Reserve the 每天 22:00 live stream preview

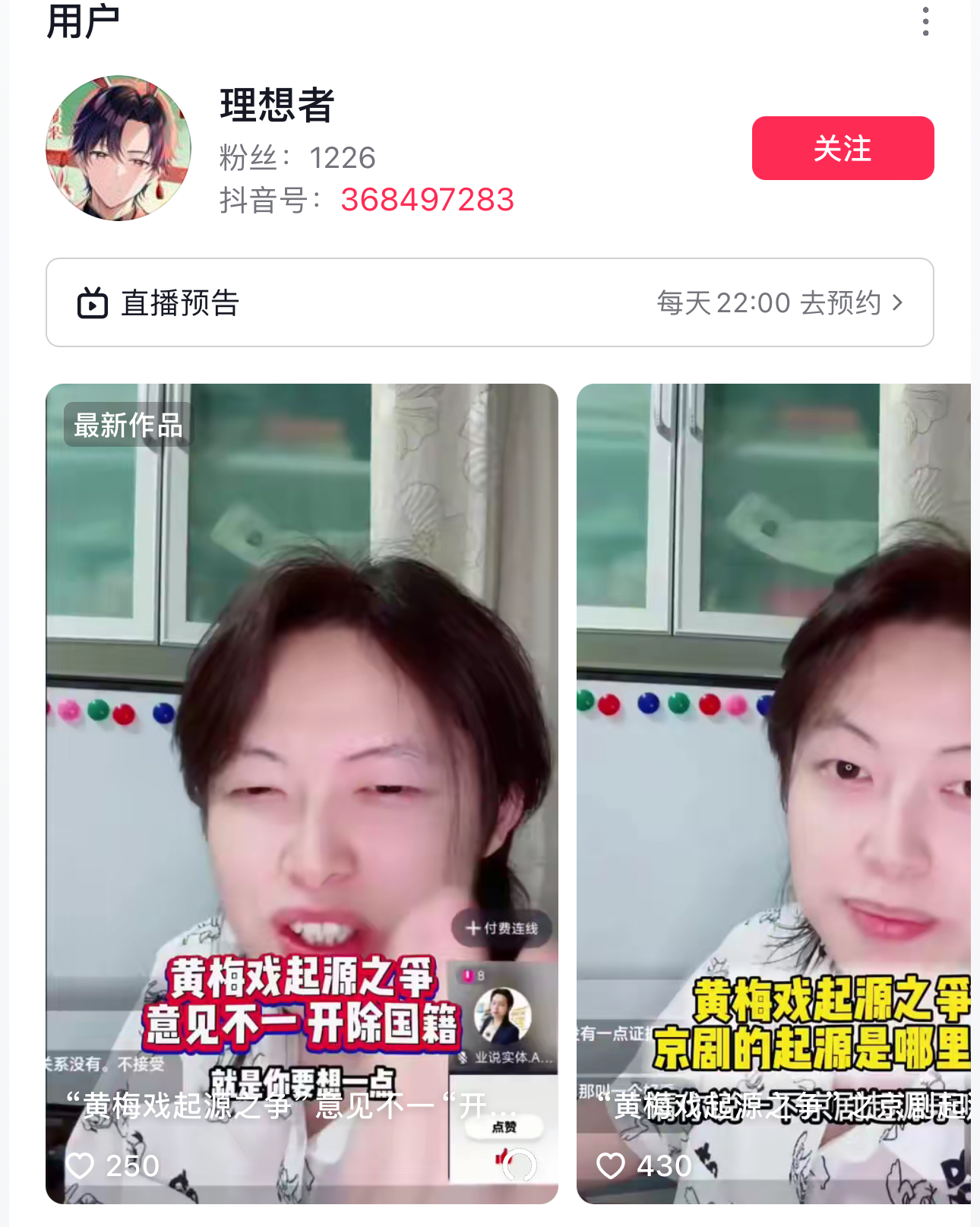coord(781,303)
